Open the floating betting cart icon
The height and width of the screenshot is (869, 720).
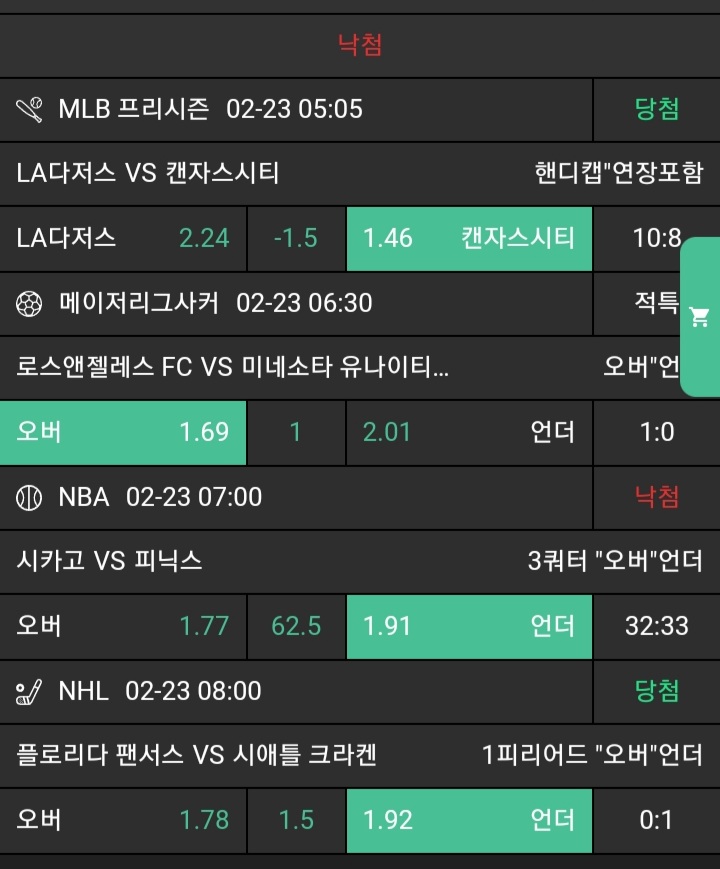click(x=700, y=318)
